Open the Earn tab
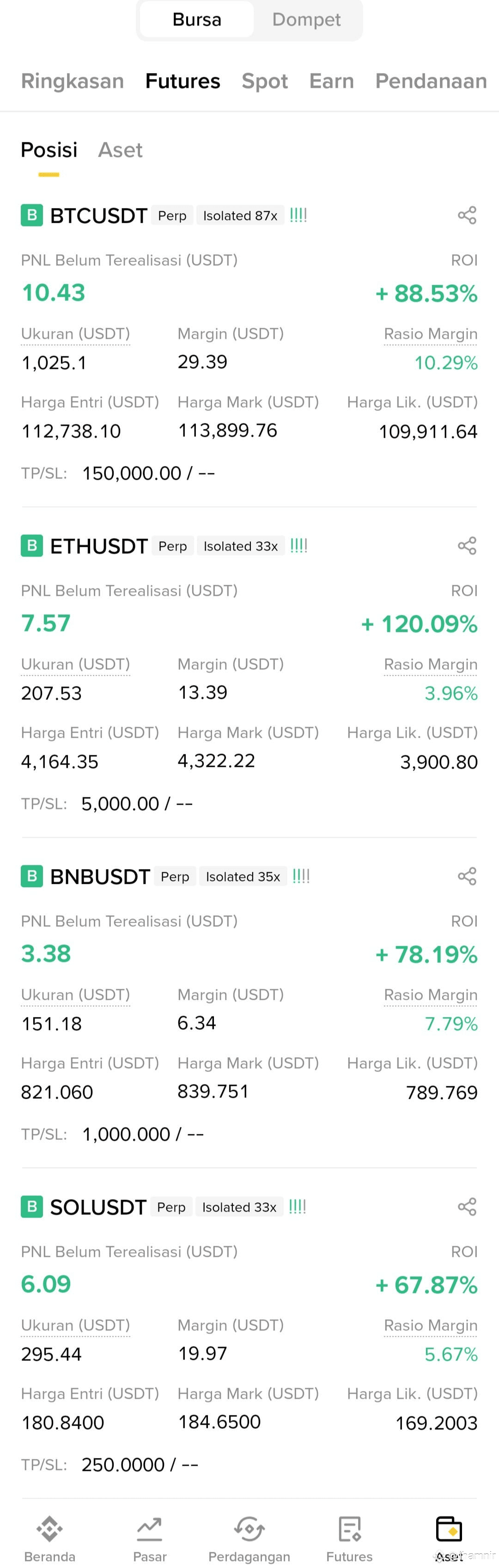The height and width of the screenshot is (1568, 499). coord(332,81)
